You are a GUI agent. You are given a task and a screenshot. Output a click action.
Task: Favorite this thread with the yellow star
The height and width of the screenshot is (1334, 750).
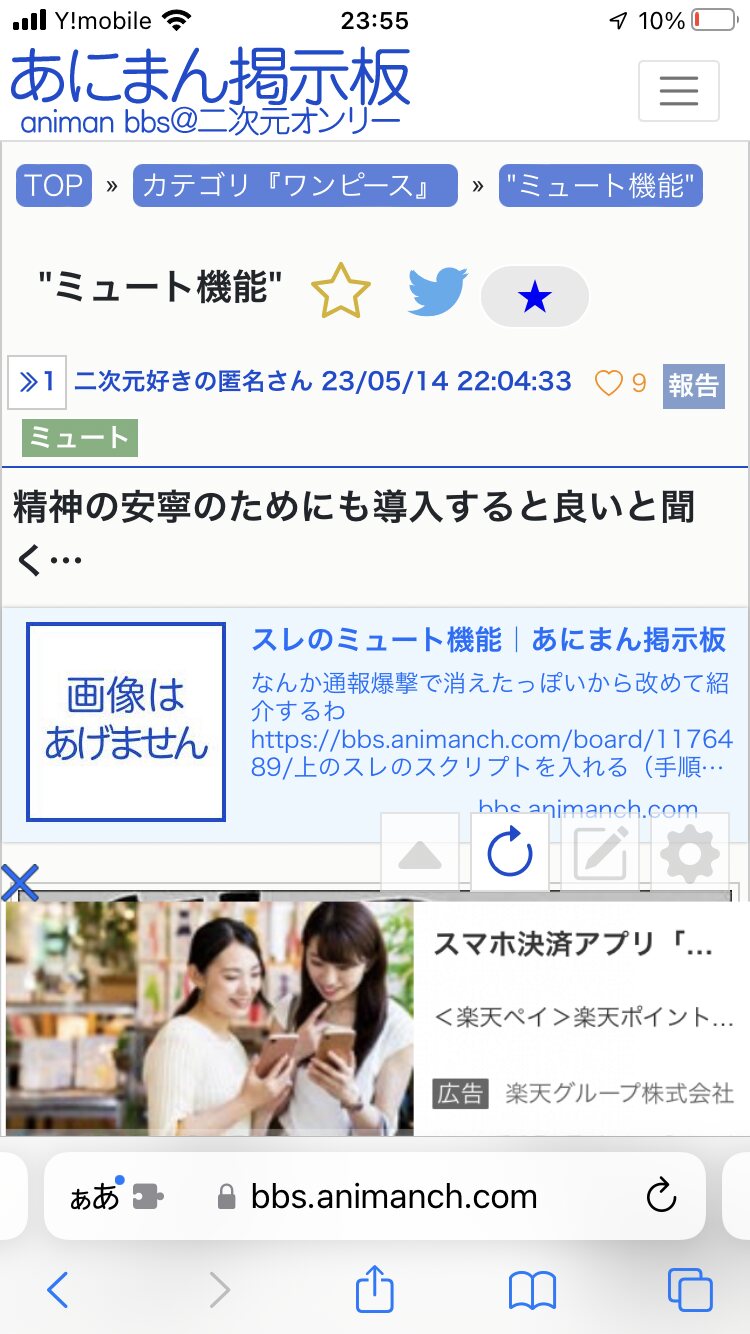pyautogui.click(x=340, y=292)
